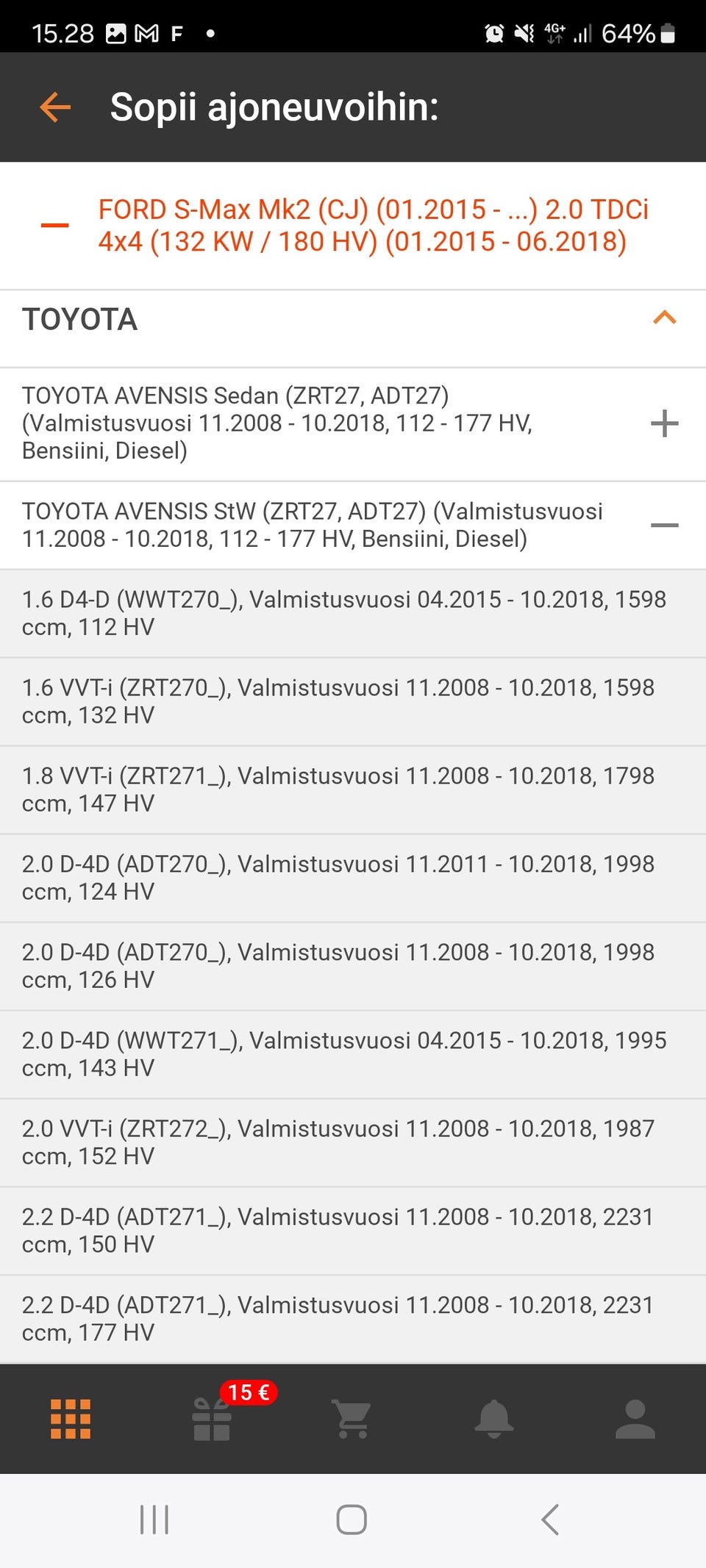Screen dimensions: 706x1568
Task: Open the gift tab with 15 € badge
Action: [x=212, y=1419]
